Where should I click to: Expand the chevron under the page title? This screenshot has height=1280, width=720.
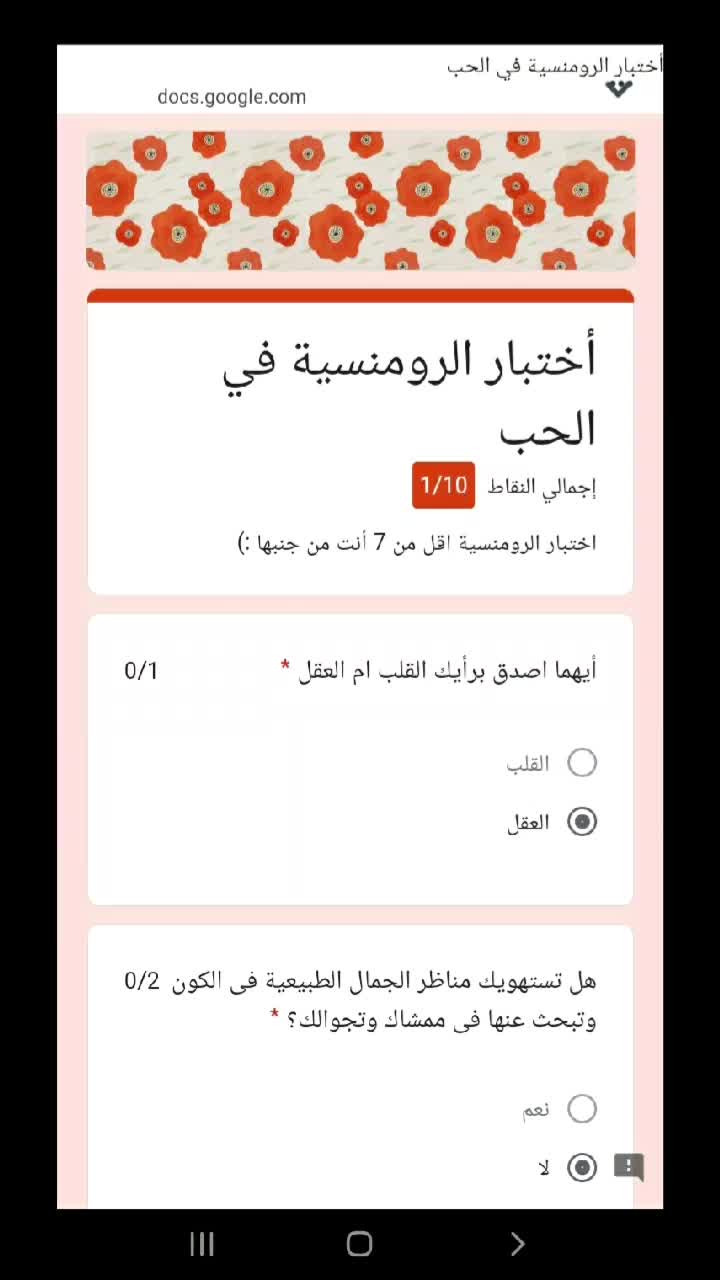click(619, 90)
